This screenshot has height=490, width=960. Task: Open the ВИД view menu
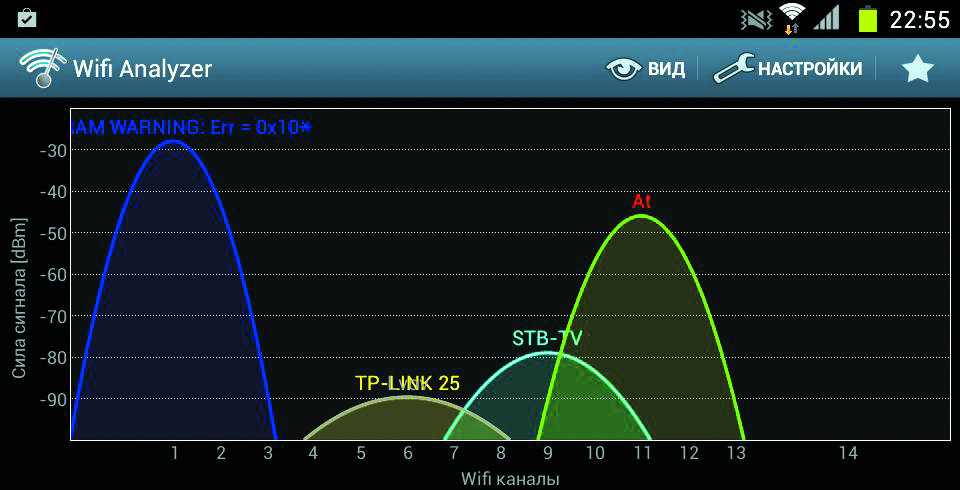coord(646,69)
